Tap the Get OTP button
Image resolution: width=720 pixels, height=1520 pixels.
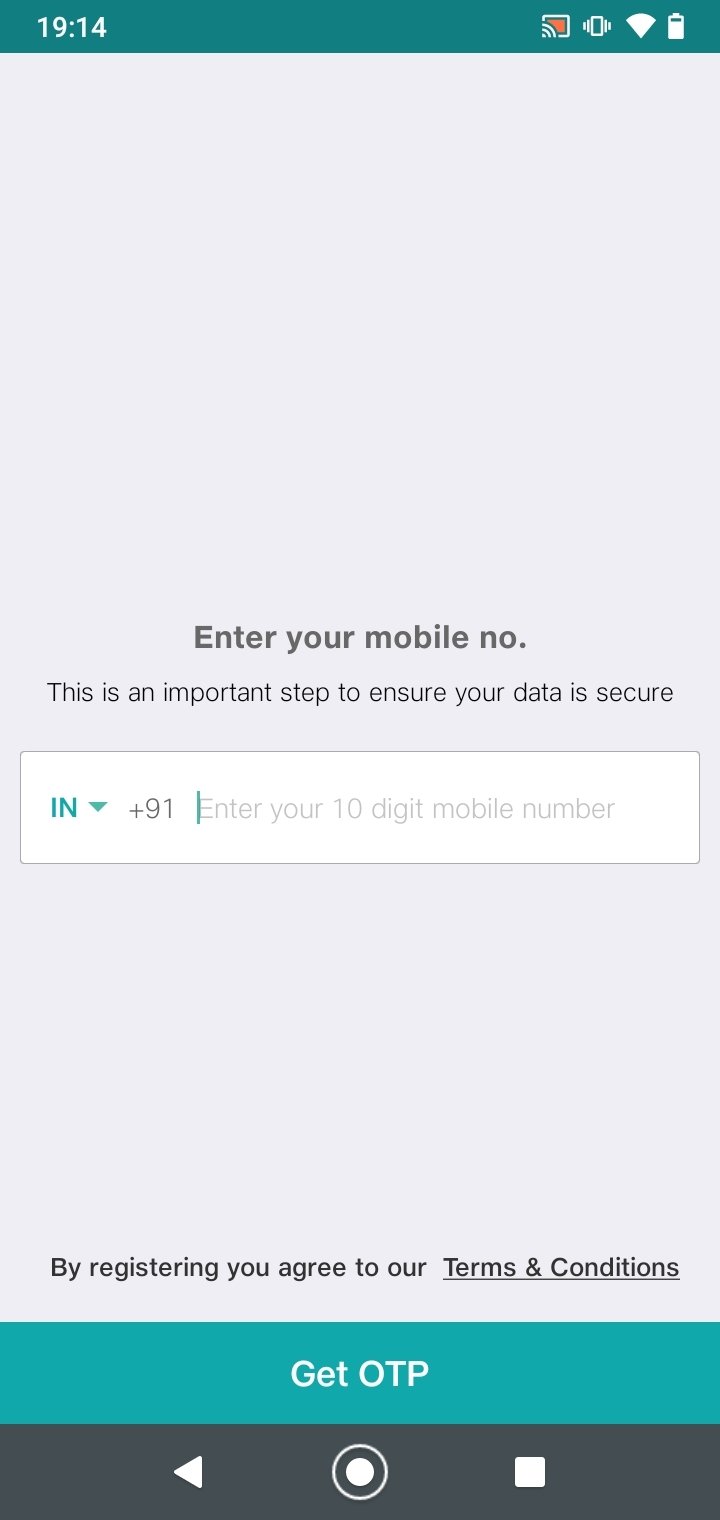click(x=360, y=1373)
